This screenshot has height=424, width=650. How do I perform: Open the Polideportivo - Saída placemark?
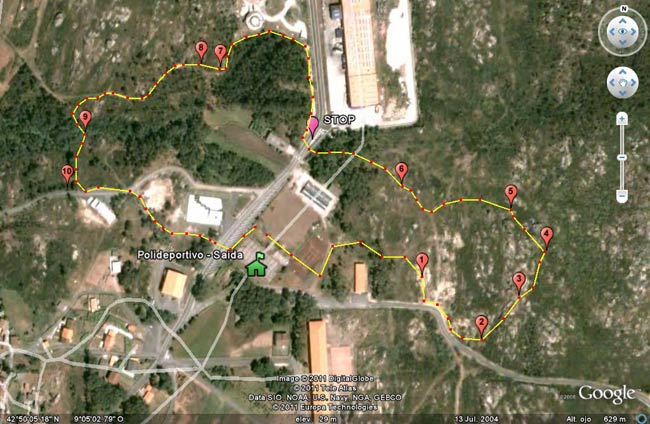pos(257,265)
